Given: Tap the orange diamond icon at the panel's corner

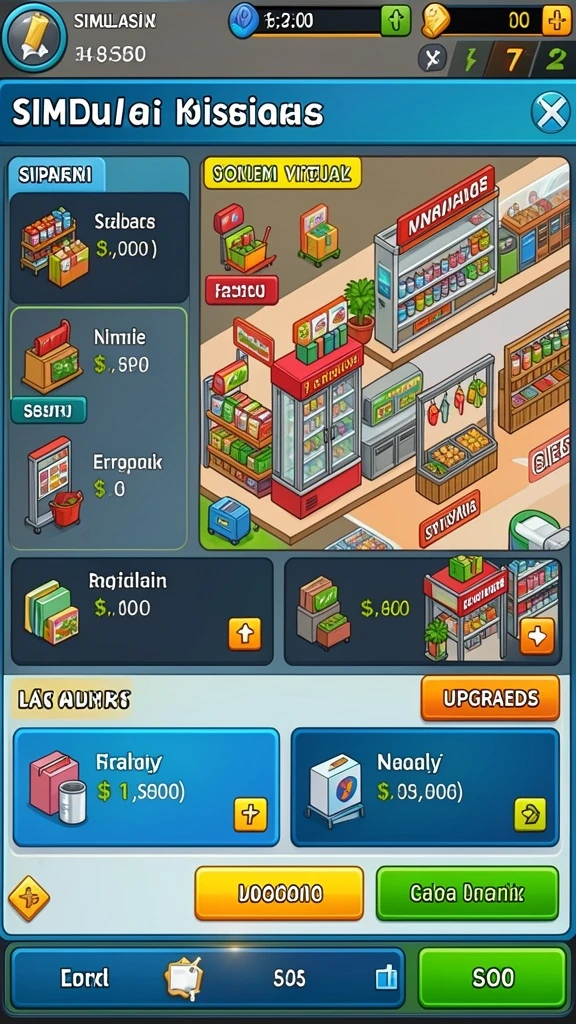Looking at the screenshot, I should pos(29,899).
